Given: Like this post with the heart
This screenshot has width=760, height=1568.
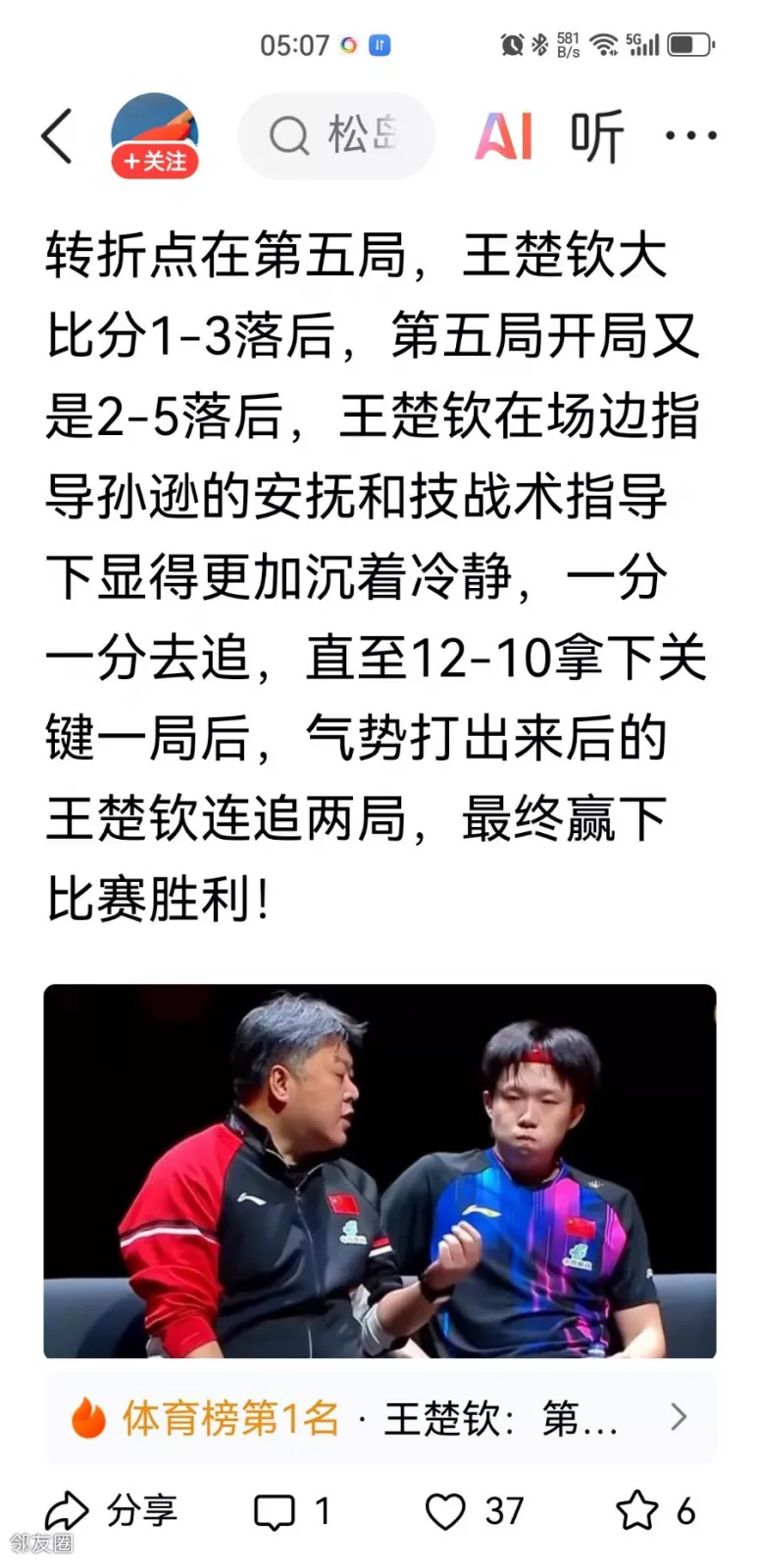Looking at the screenshot, I should click(x=473, y=1511).
